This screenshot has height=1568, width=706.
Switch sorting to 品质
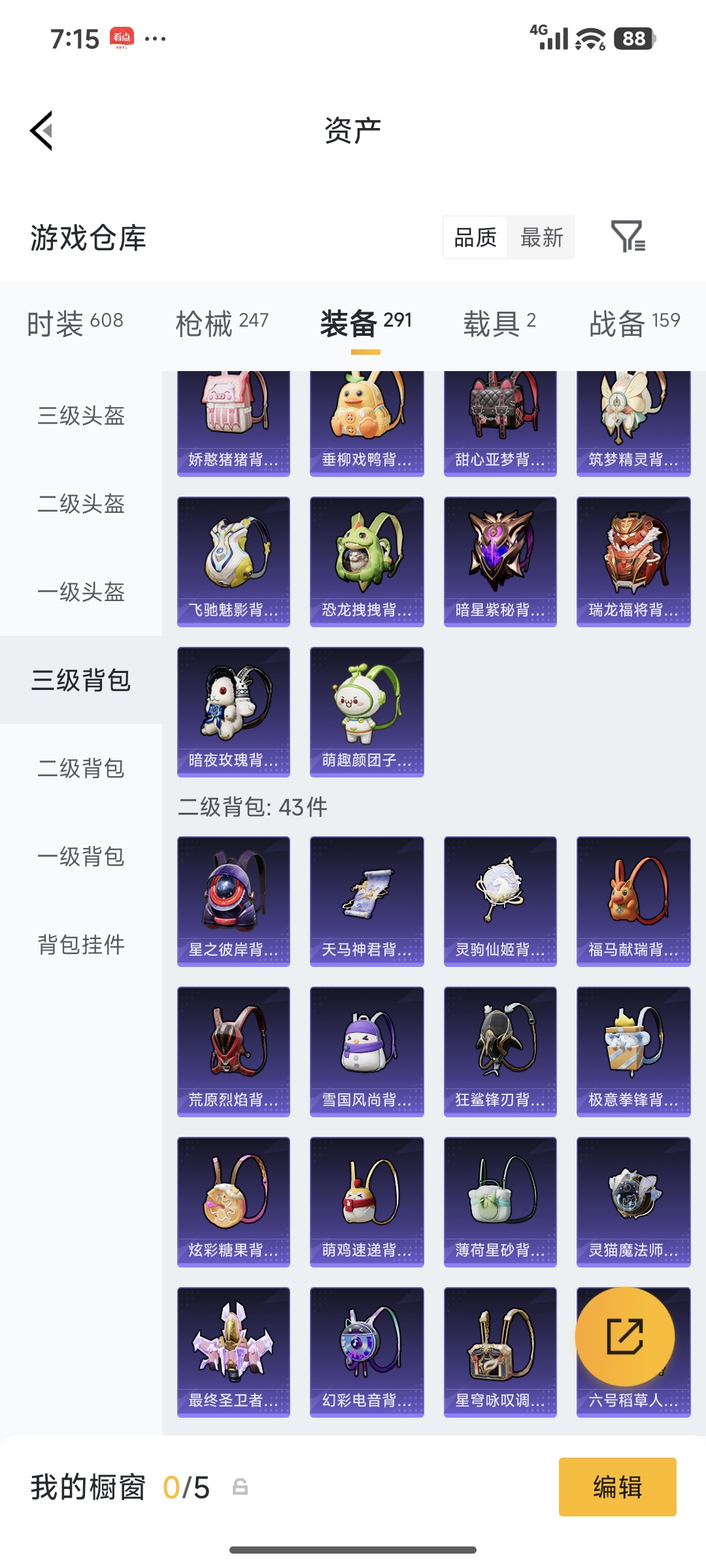[475, 238]
